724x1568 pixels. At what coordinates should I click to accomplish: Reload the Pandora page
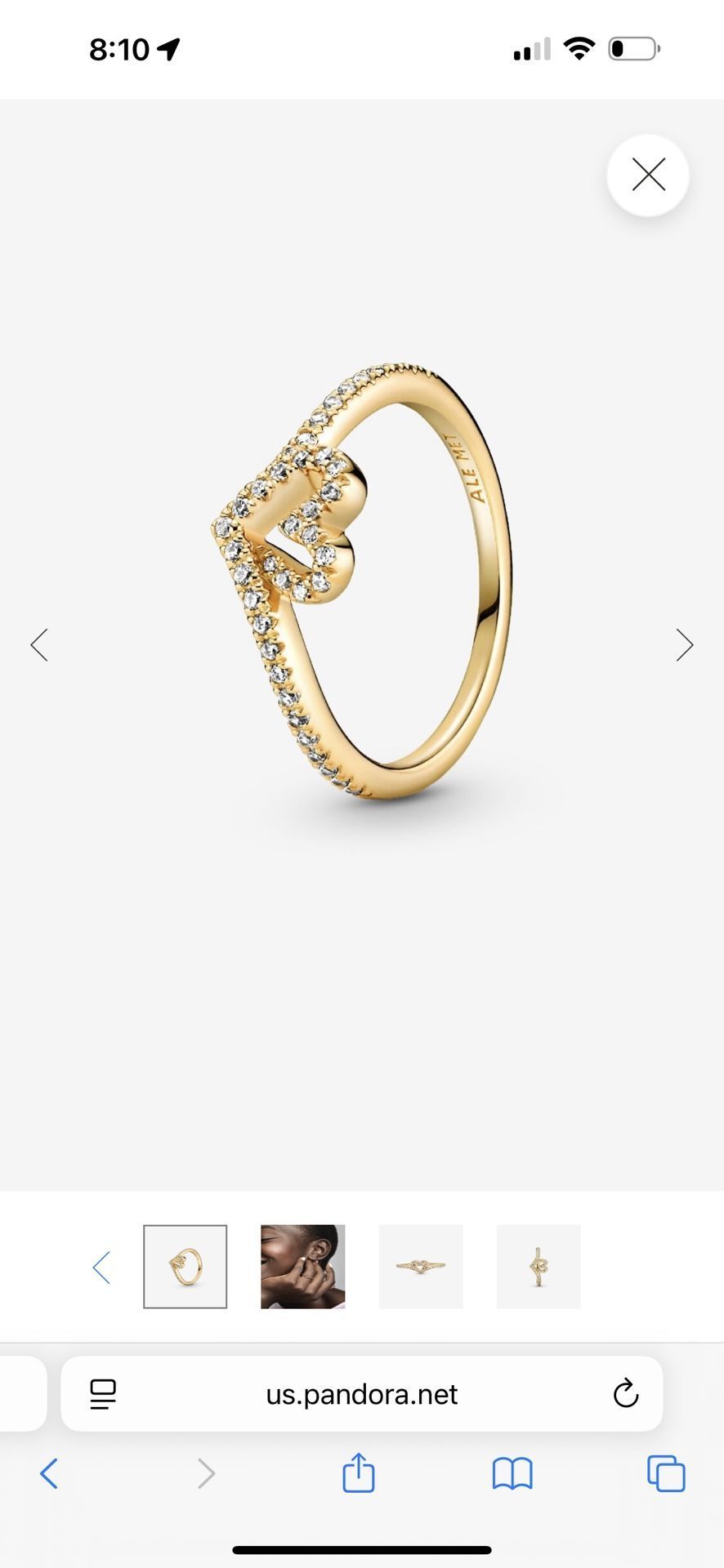pos(625,1393)
